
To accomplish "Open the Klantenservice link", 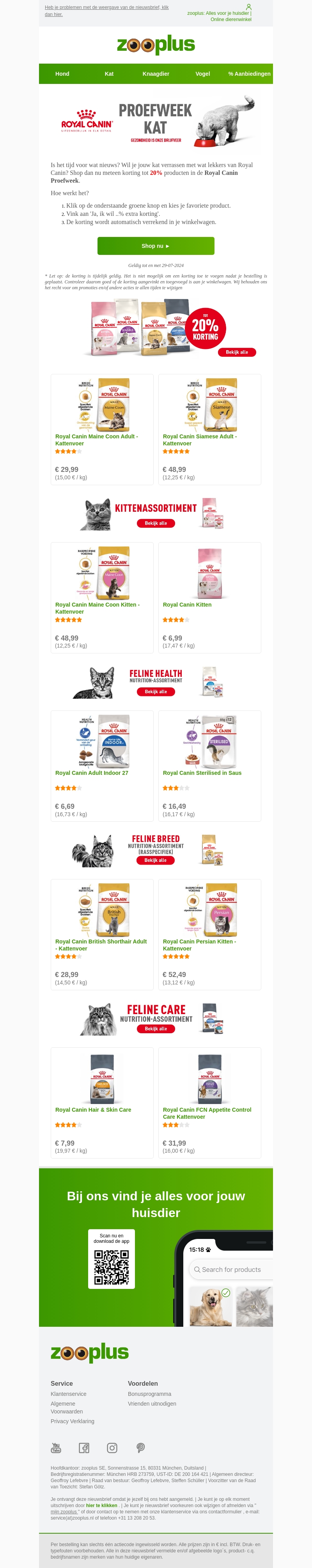I will coord(68,1394).
